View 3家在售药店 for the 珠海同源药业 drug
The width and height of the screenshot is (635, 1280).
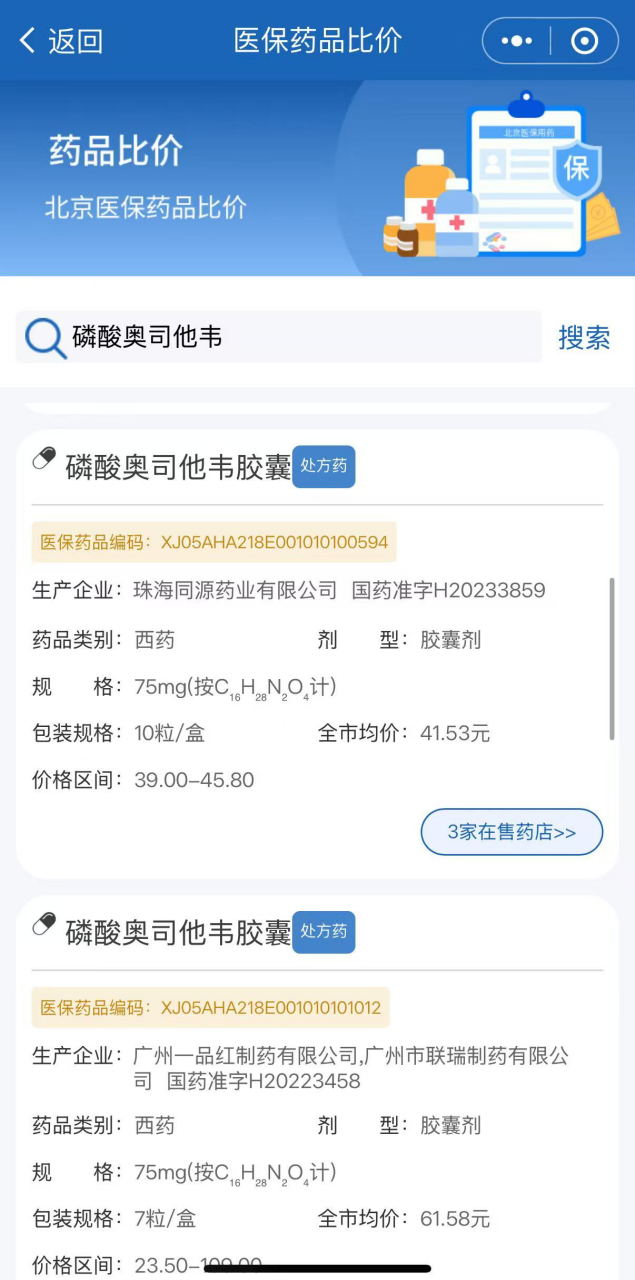[x=511, y=832]
